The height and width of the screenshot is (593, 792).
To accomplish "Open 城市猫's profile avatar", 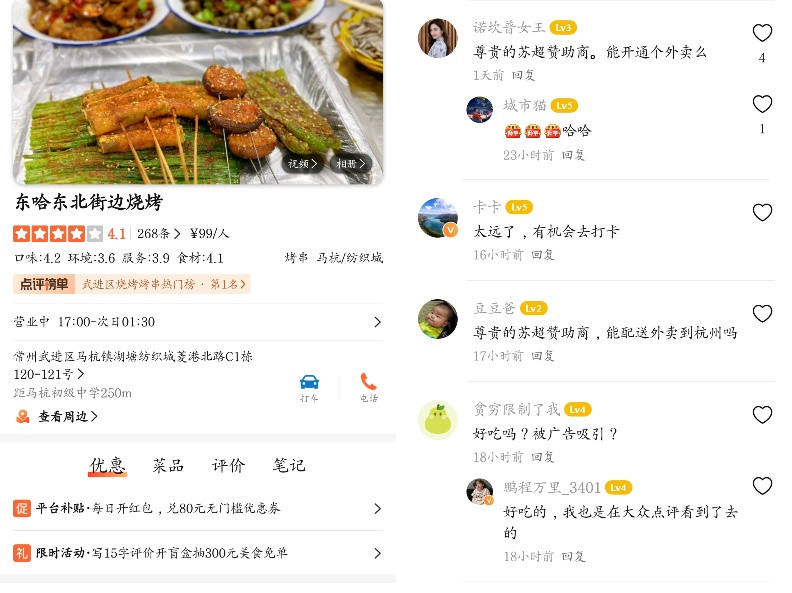I will [x=480, y=109].
